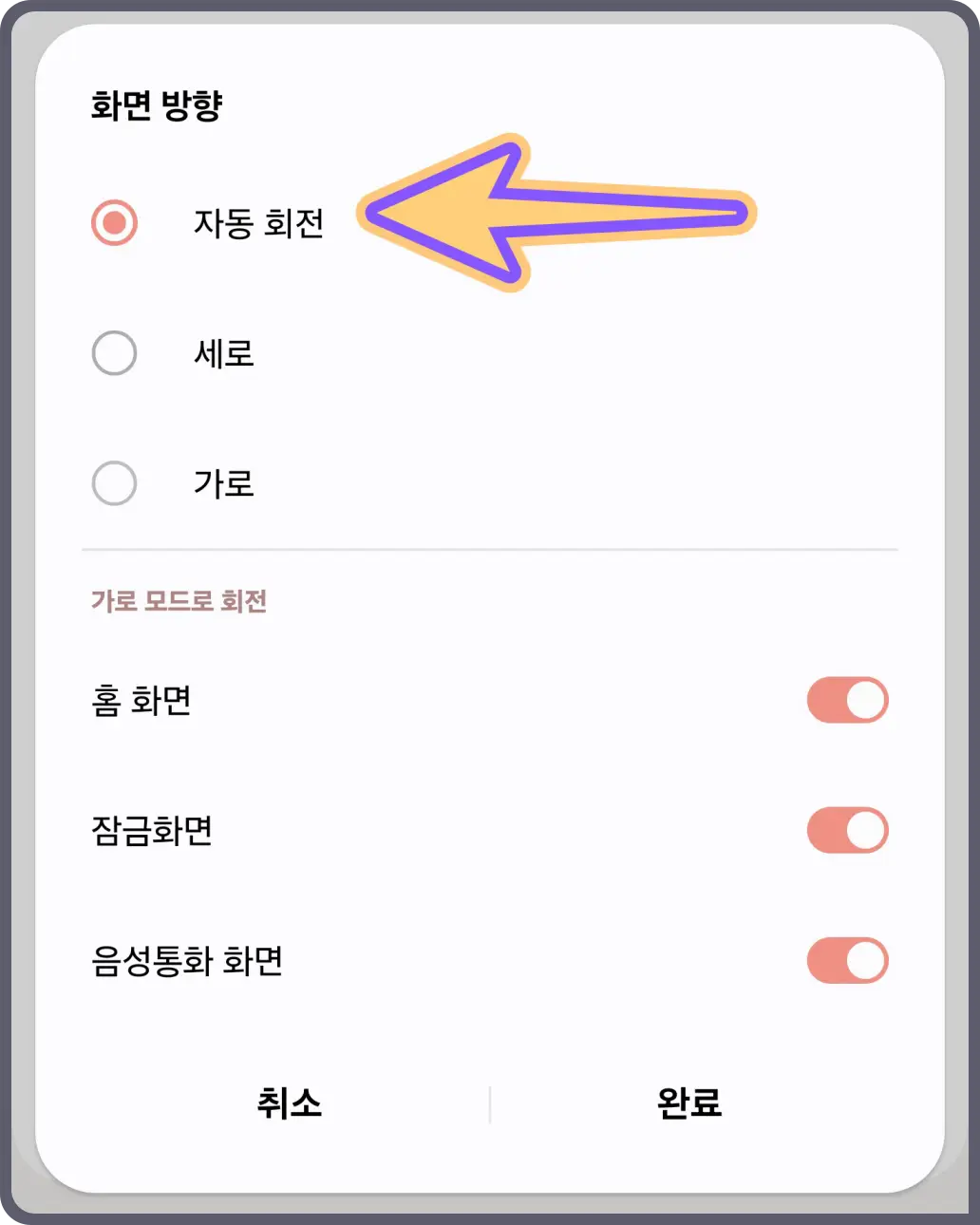Image resolution: width=980 pixels, height=1225 pixels.
Task: Turn off 음성통화 화면 rotation
Action: pos(847,960)
